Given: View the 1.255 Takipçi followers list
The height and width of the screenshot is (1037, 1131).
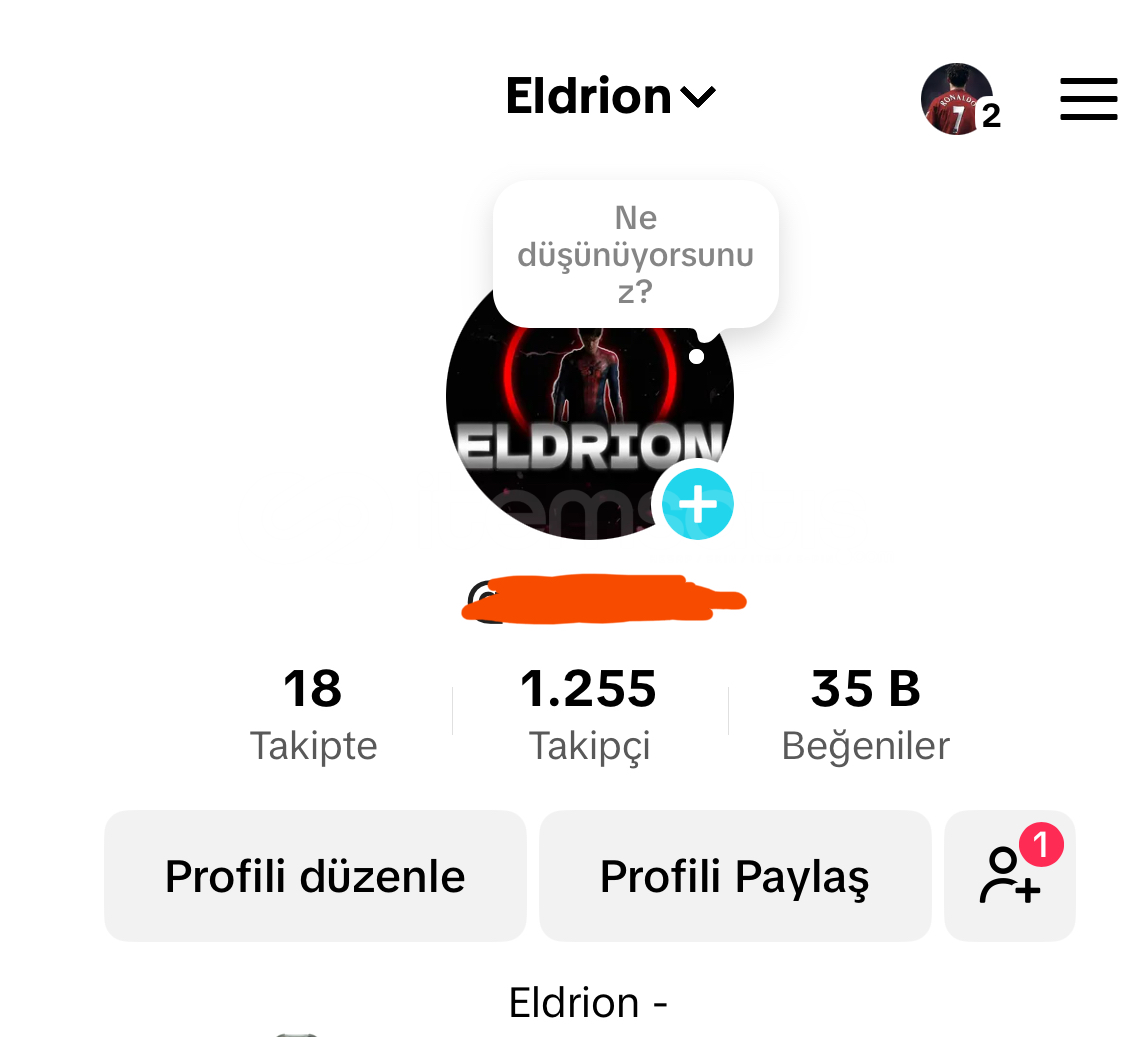Looking at the screenshot, I should tap(589, 714).
